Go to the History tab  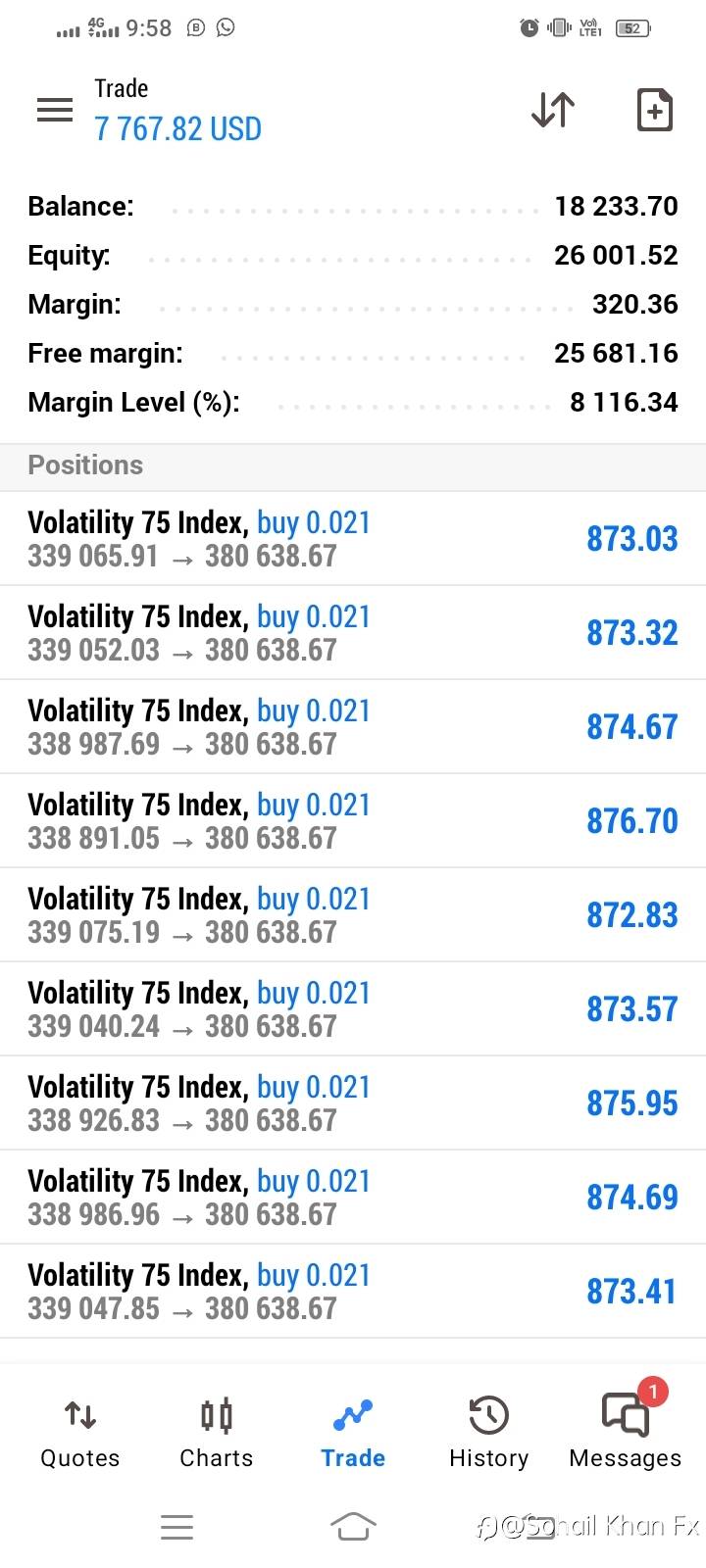tap(488, 1433)
